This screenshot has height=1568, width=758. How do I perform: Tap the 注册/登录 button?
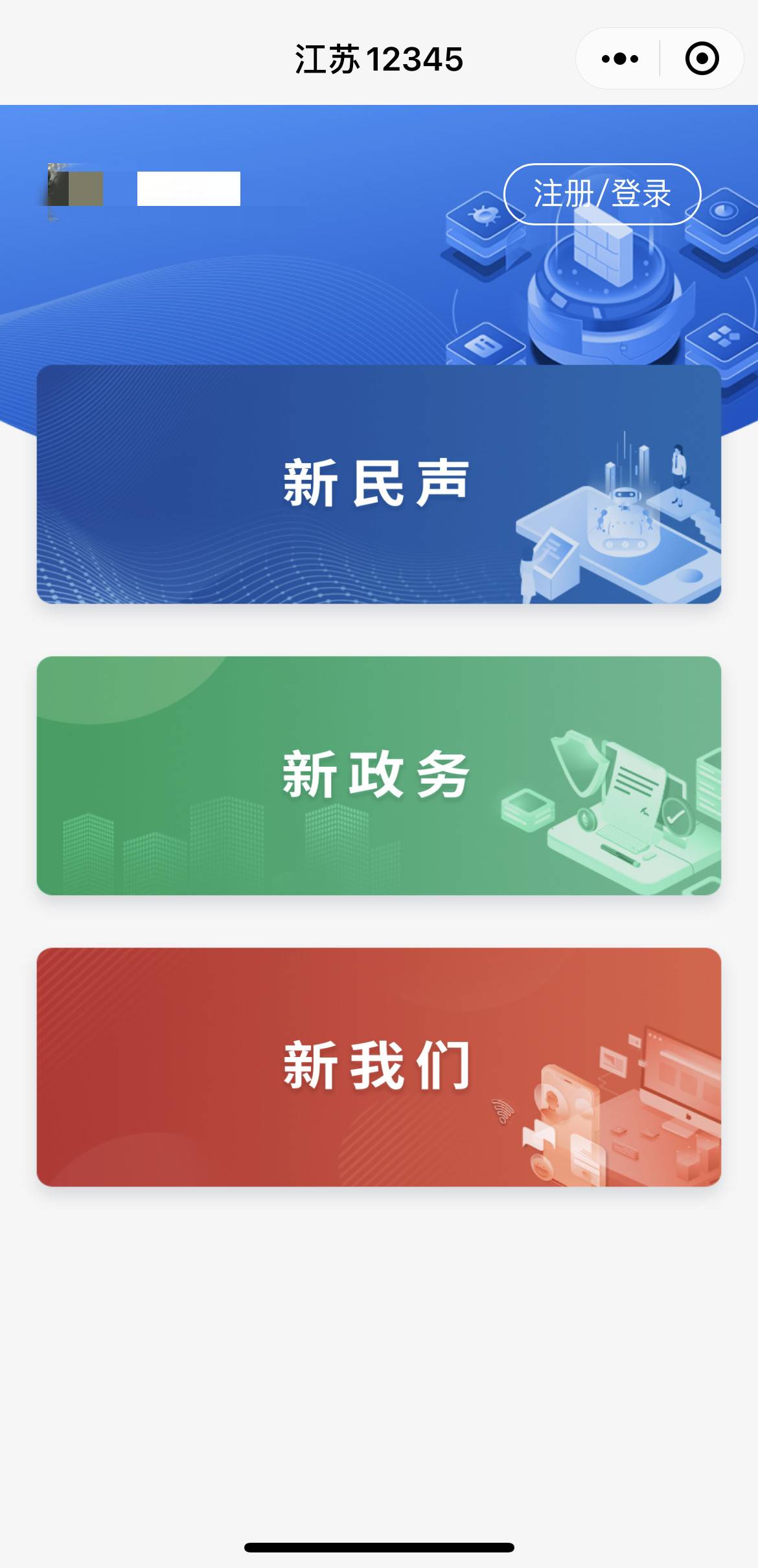click(x=602, y=194)
